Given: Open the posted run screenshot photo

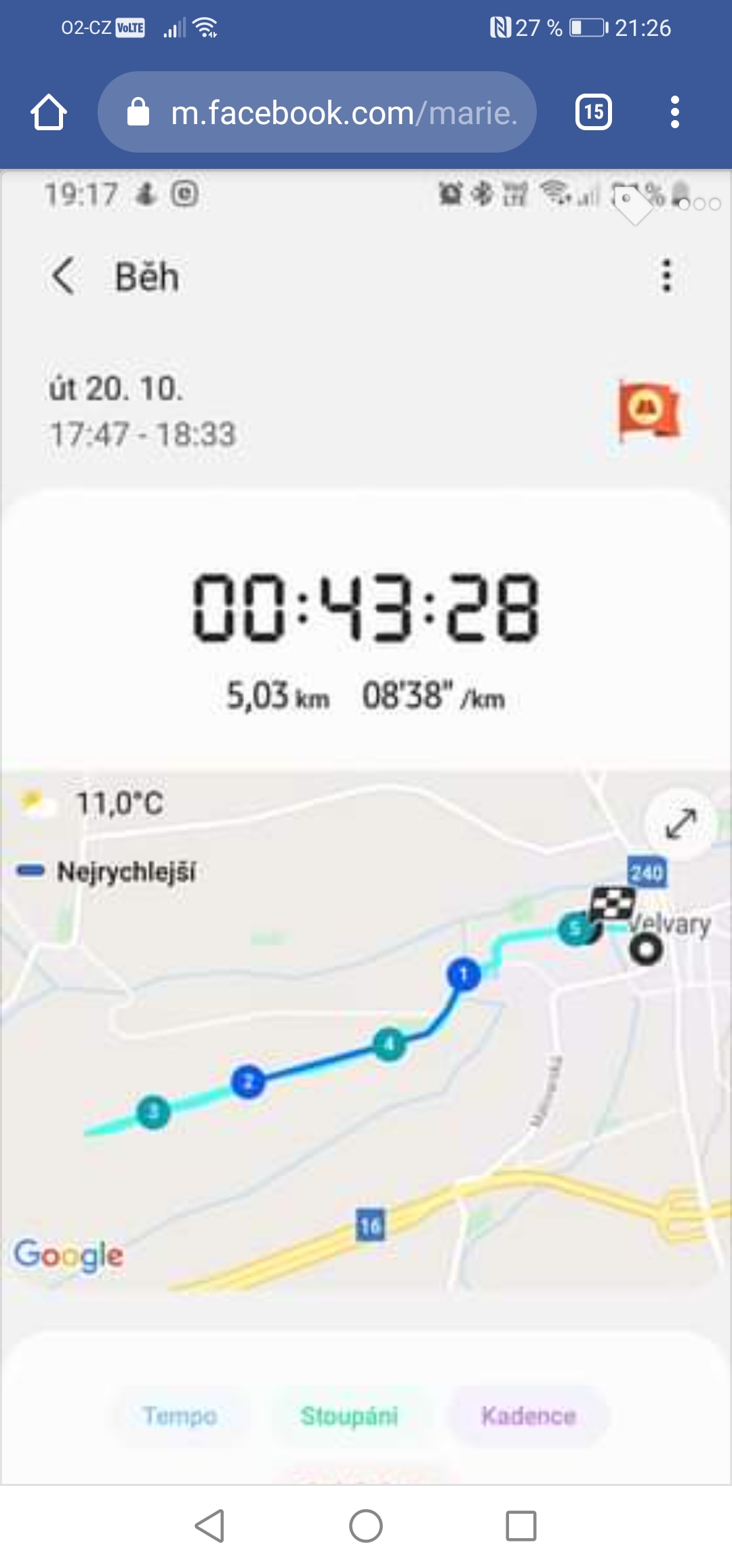Looking at the screenshot, I should (366, 826).
